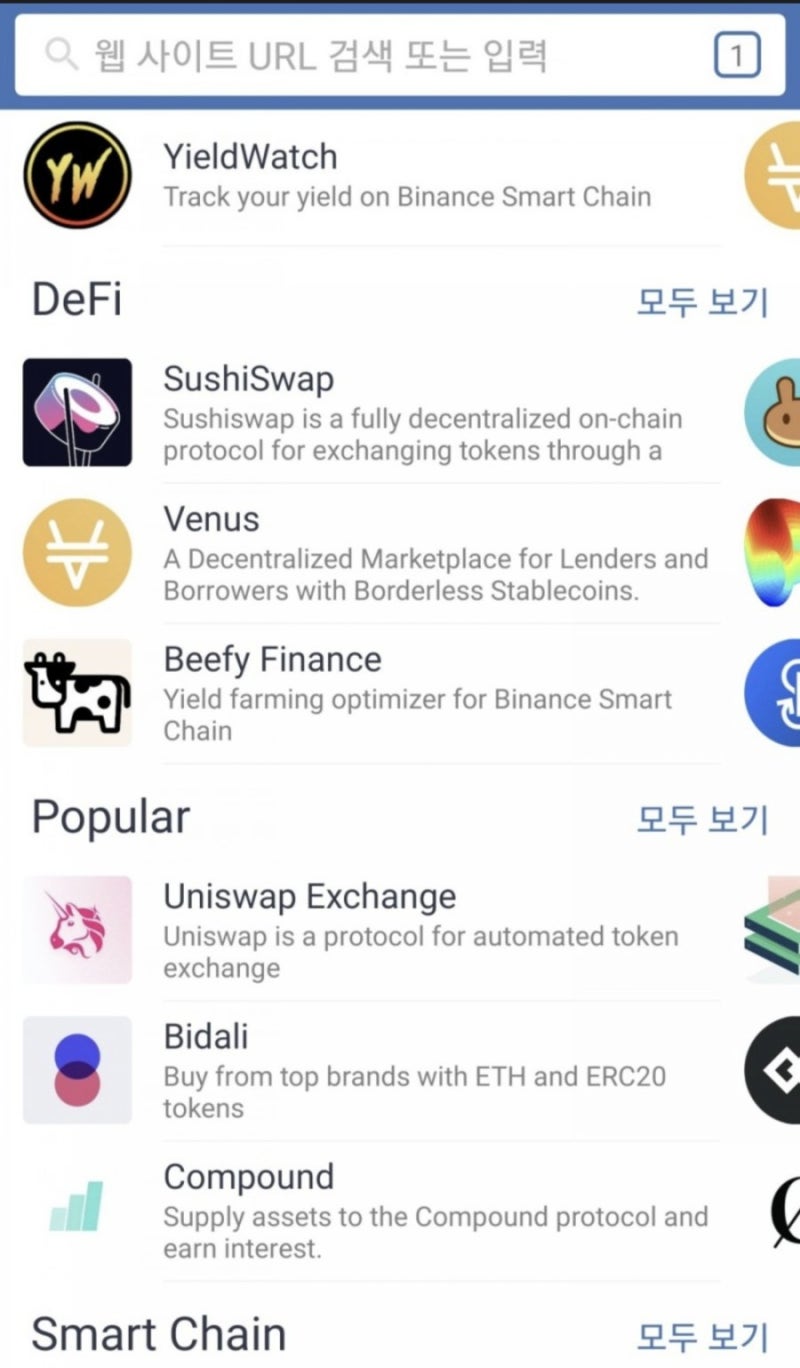This screenshot has height=1368, width=800.
Task: Click the magnifier icon in the search bar
Action: tap(60, 55)
